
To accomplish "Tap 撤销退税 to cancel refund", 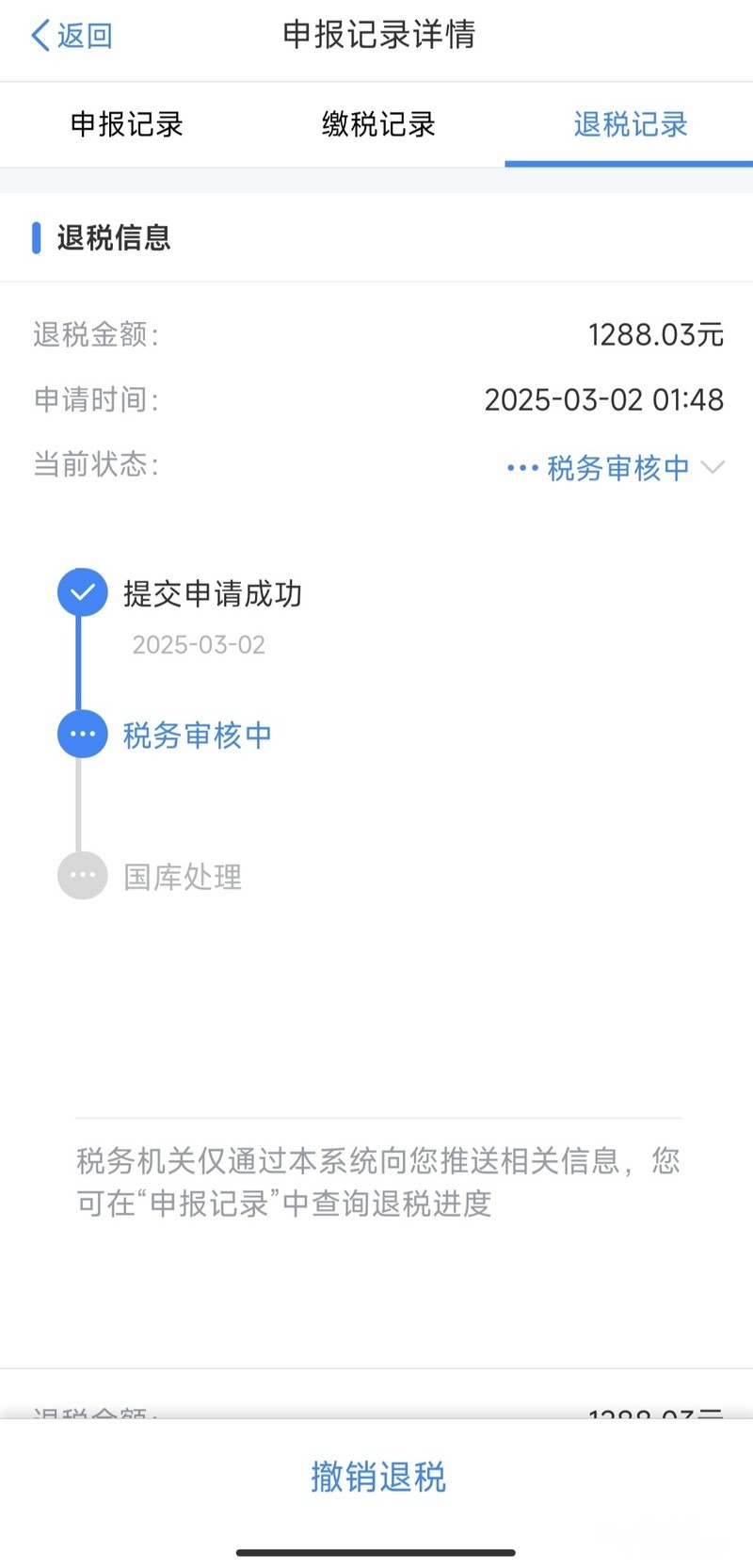I will (377, 1477).
